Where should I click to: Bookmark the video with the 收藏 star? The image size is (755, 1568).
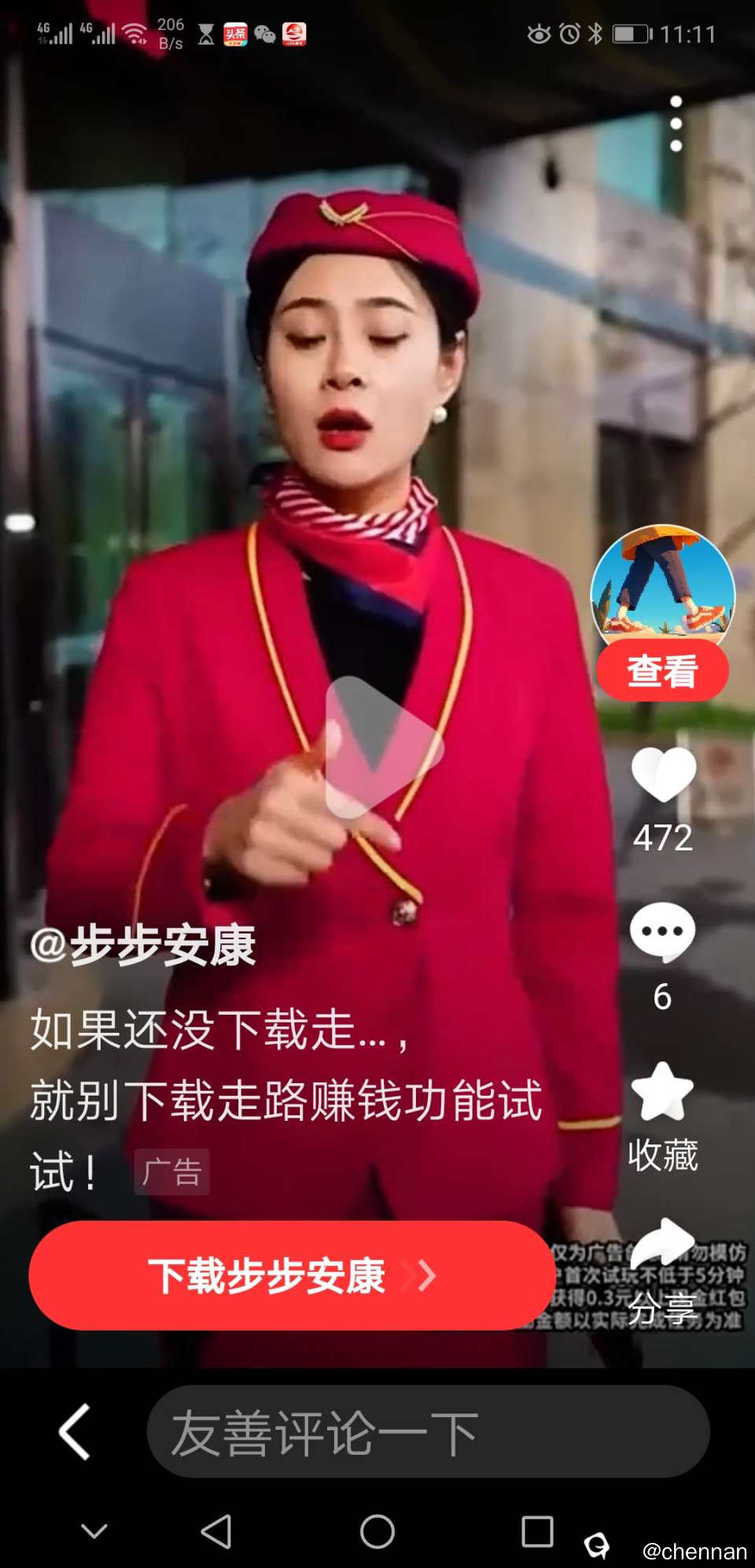pos(662,1092)
